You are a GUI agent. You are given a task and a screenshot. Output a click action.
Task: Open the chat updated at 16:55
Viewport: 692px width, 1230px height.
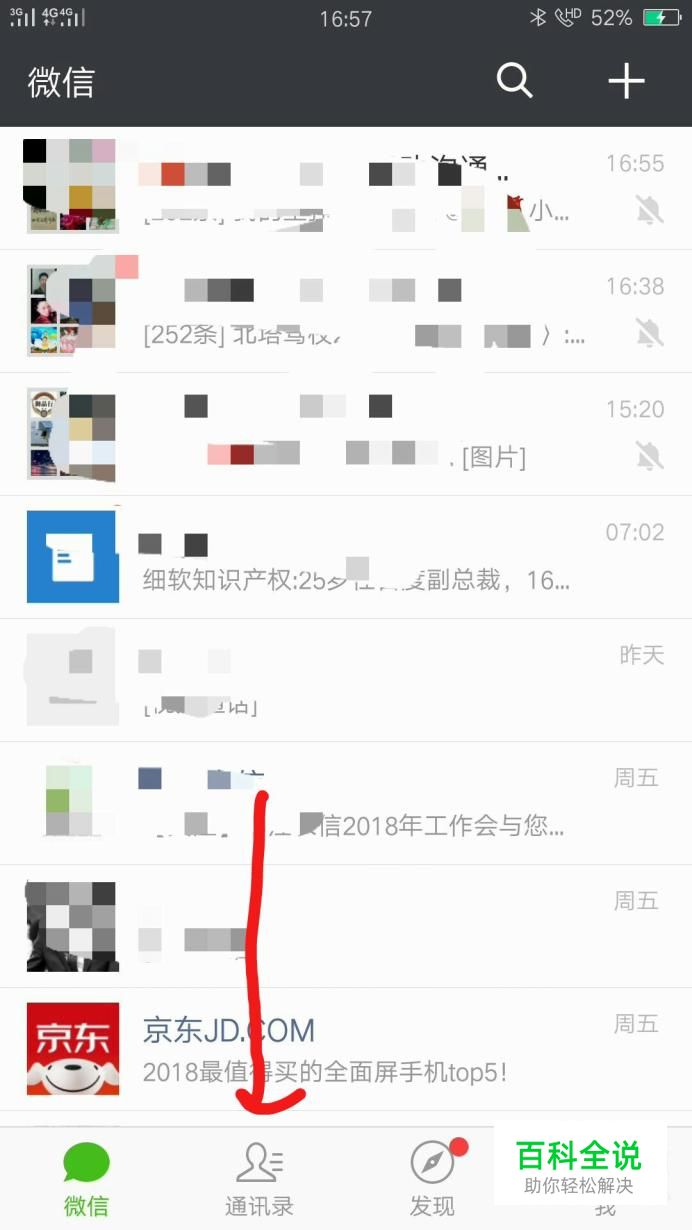click(345, 187)
